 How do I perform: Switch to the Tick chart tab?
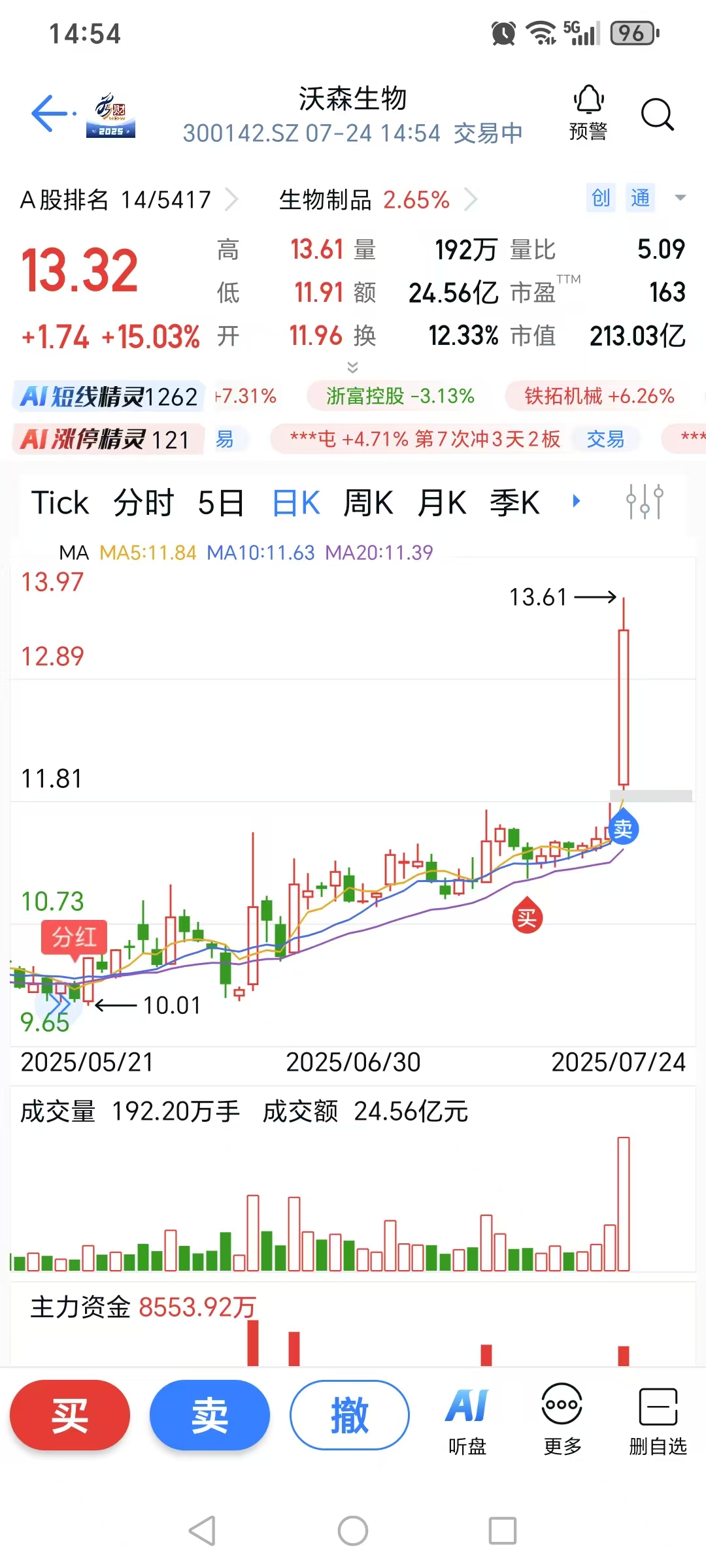click(60, 502)
